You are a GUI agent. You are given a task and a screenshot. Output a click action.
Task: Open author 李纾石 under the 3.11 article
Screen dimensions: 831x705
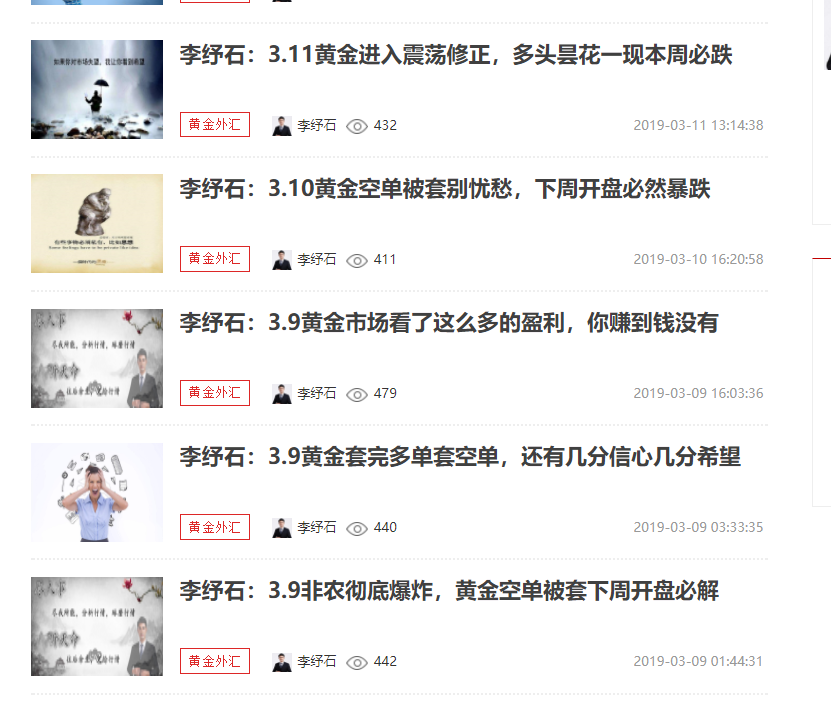[x=316, y=126]
